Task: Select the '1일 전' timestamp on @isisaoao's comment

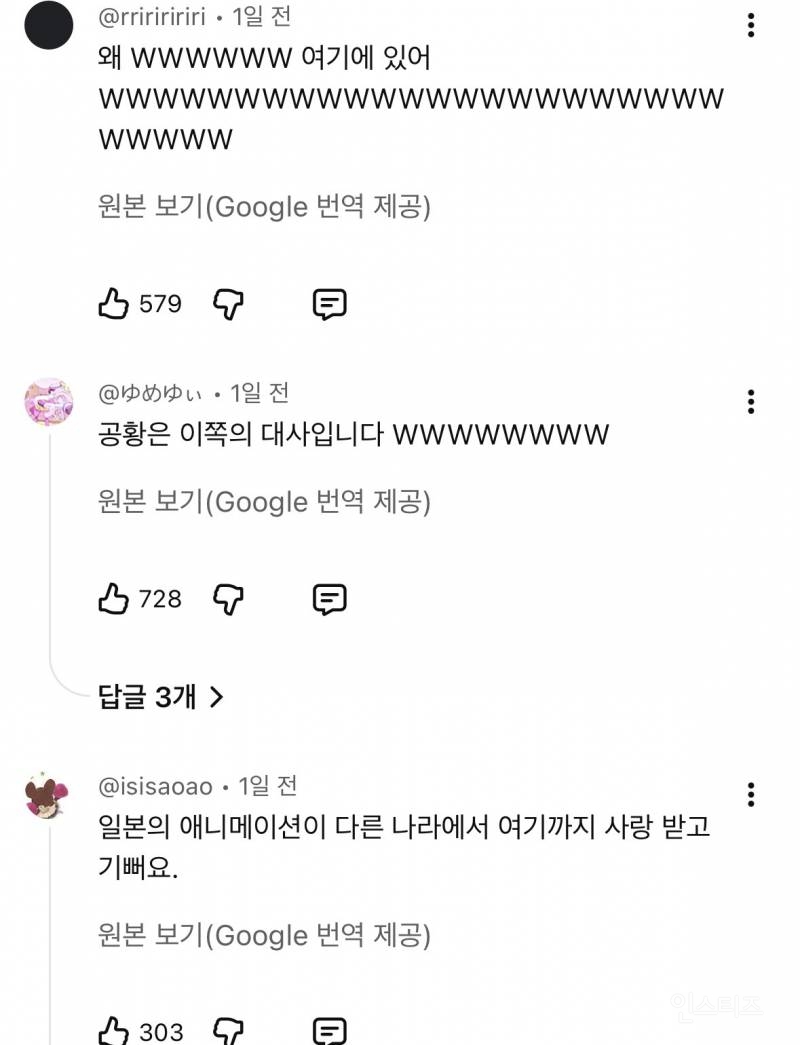Action: click(270, 786)
